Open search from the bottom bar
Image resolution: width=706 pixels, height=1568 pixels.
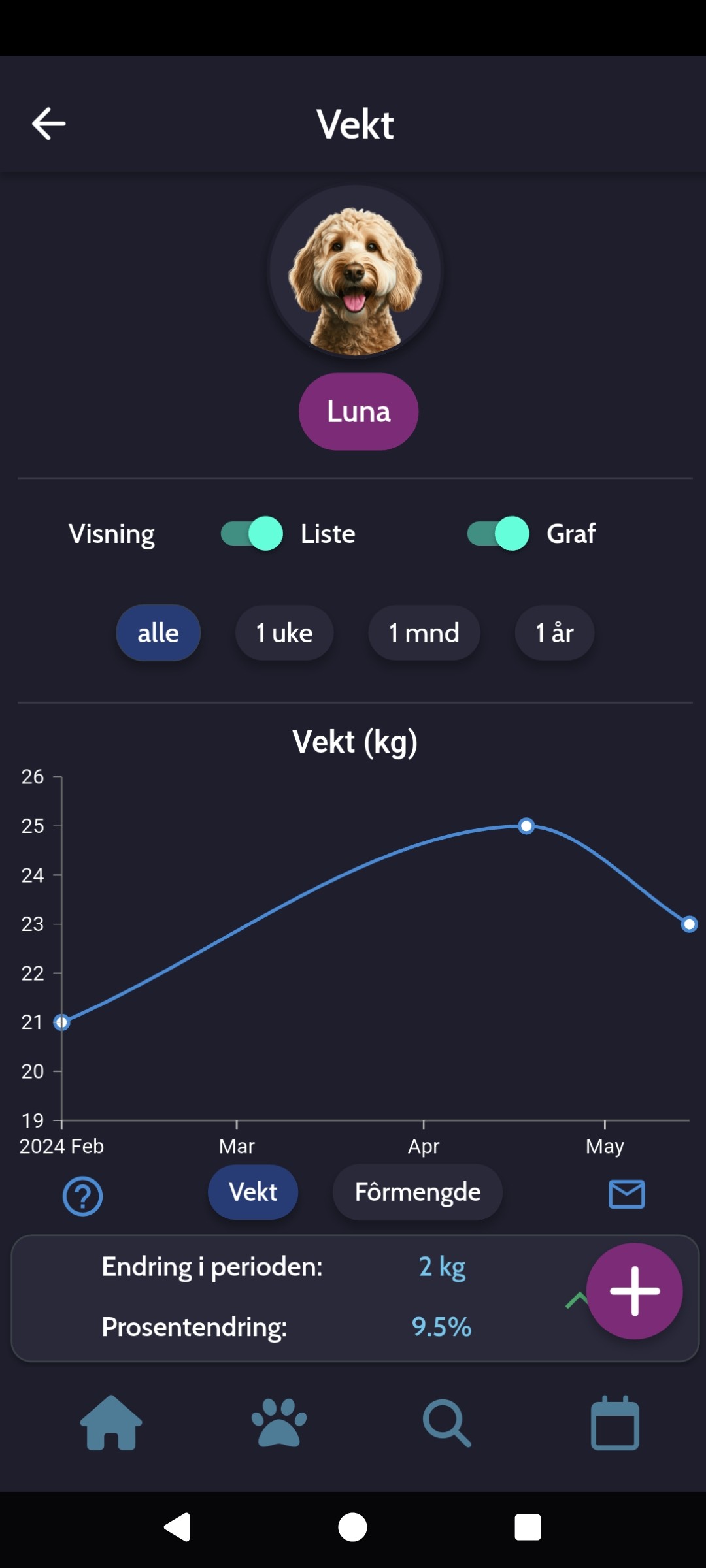point(447,1424)
